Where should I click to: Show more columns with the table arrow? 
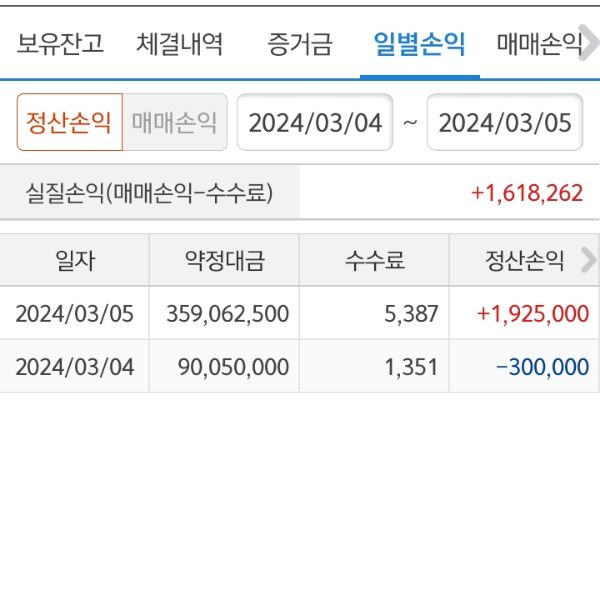pyautogui.click(x=588, y=261)
